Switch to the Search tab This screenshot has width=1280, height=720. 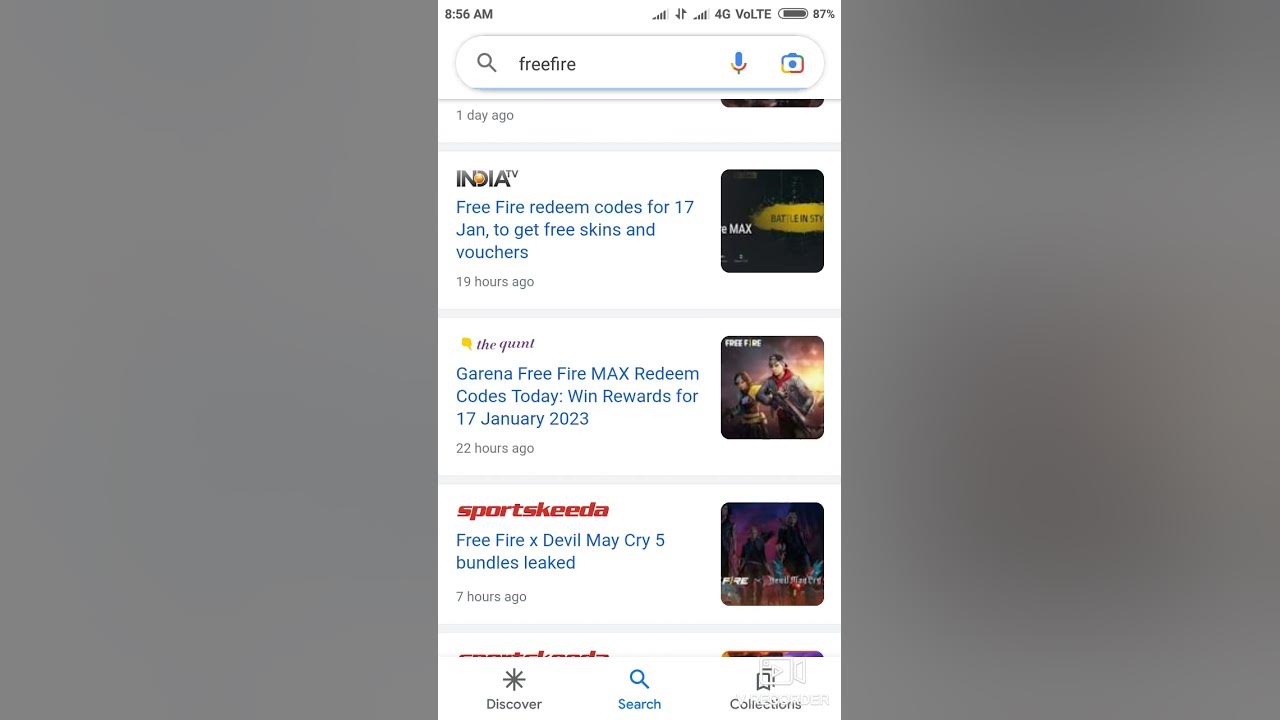click(639, 689)
